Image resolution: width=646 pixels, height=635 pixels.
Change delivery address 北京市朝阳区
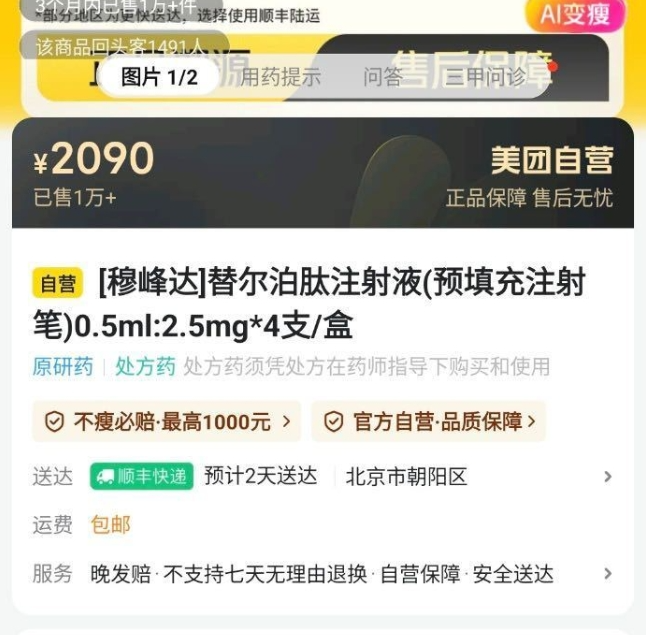click(406, 477)
